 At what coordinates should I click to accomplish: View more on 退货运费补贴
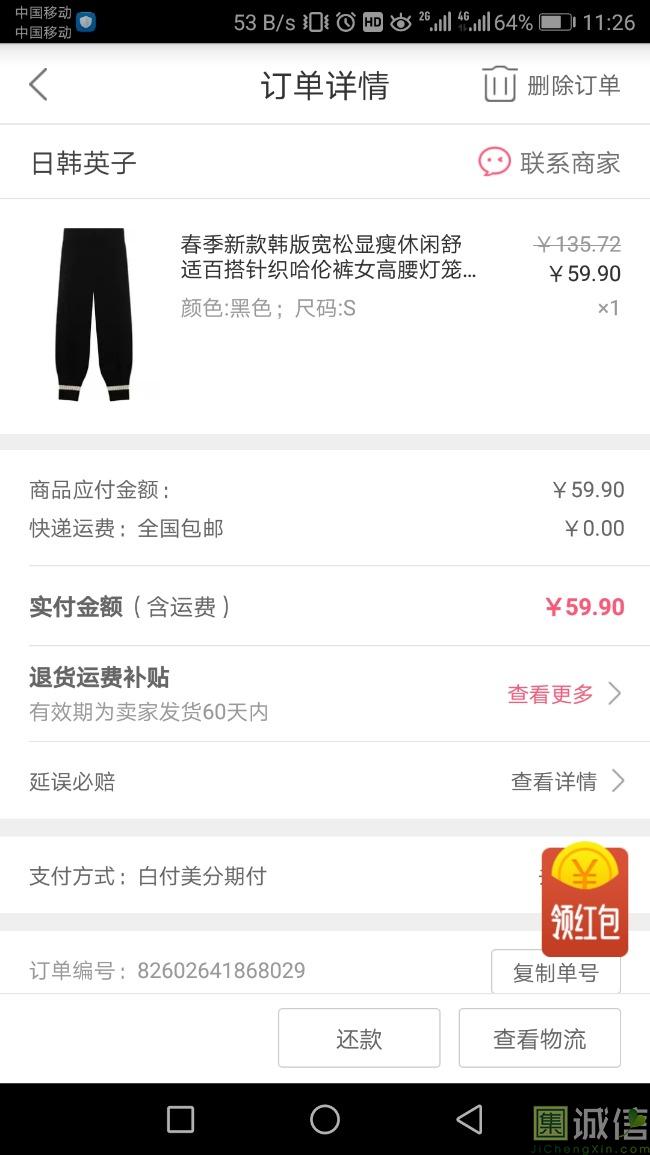click(x=565, y=694)
